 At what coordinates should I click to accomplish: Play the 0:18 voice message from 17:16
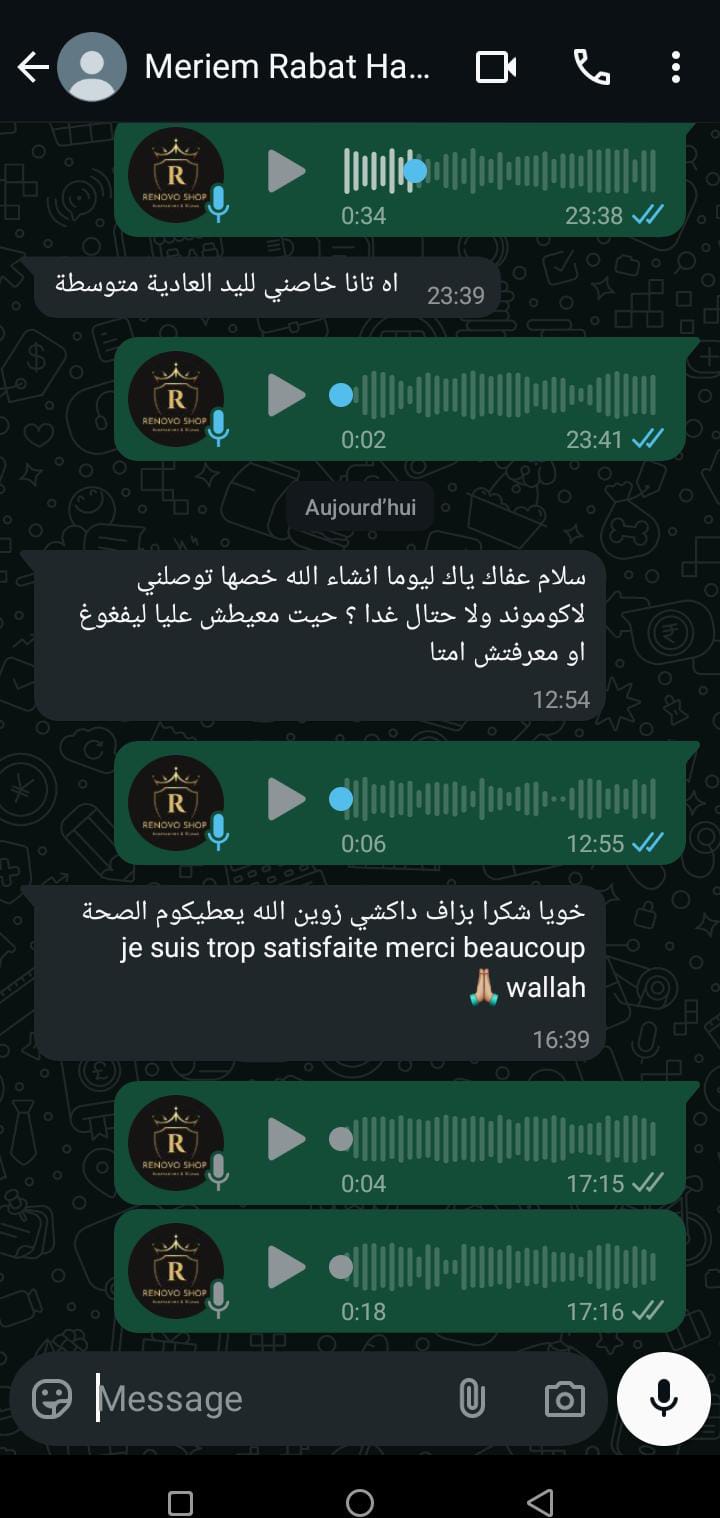[x=287, y=1267]
